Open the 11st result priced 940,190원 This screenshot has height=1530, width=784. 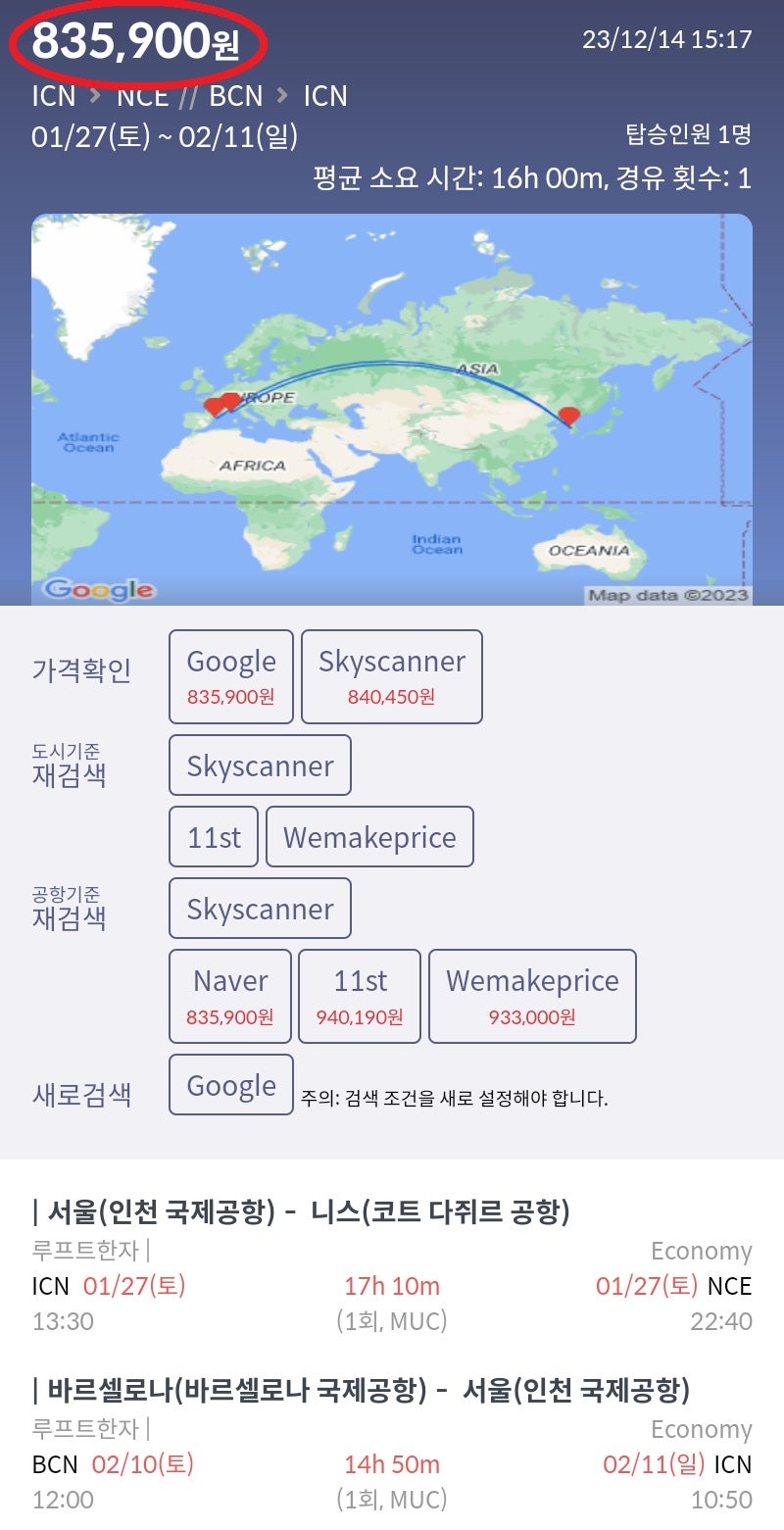(x=360, y=996)
